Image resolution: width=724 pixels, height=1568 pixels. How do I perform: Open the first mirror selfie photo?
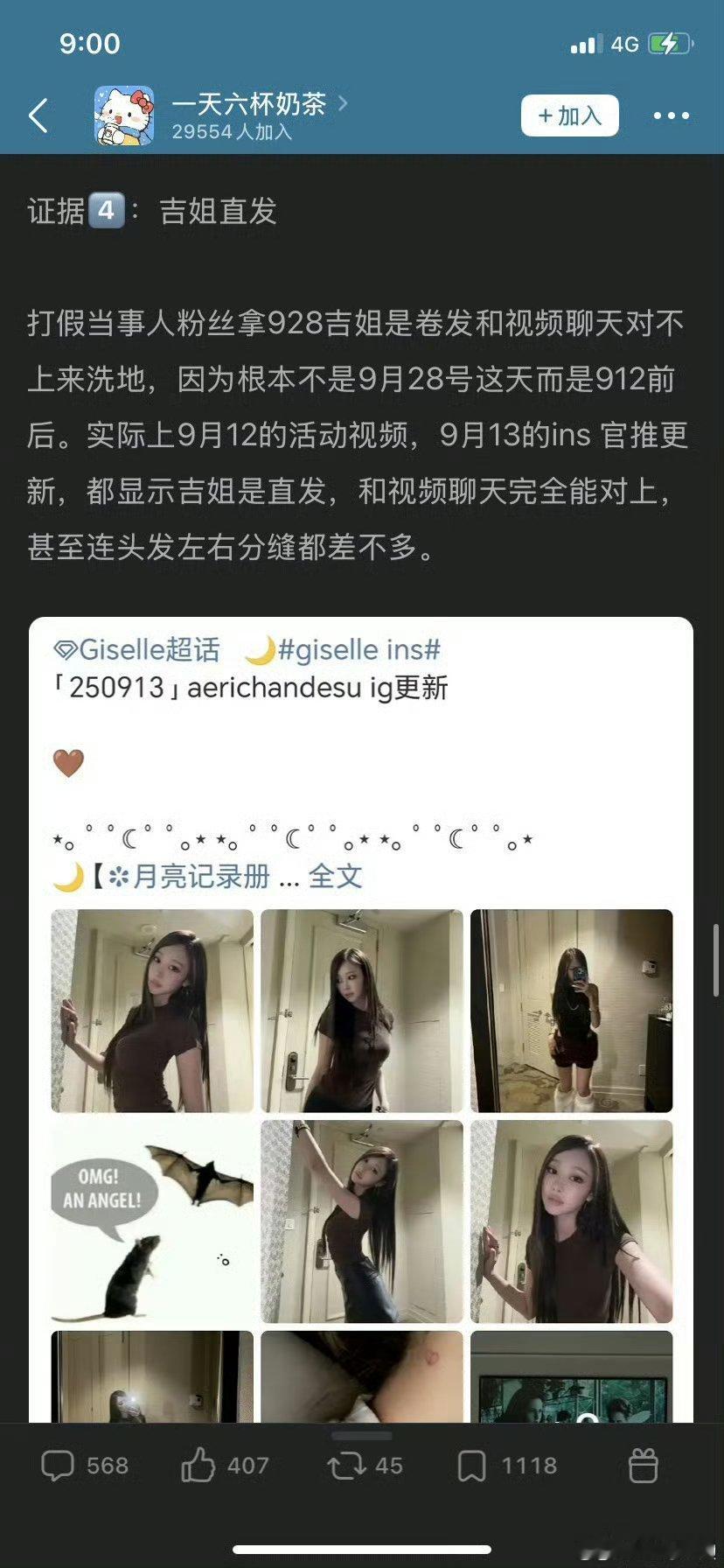point(151,1010)
